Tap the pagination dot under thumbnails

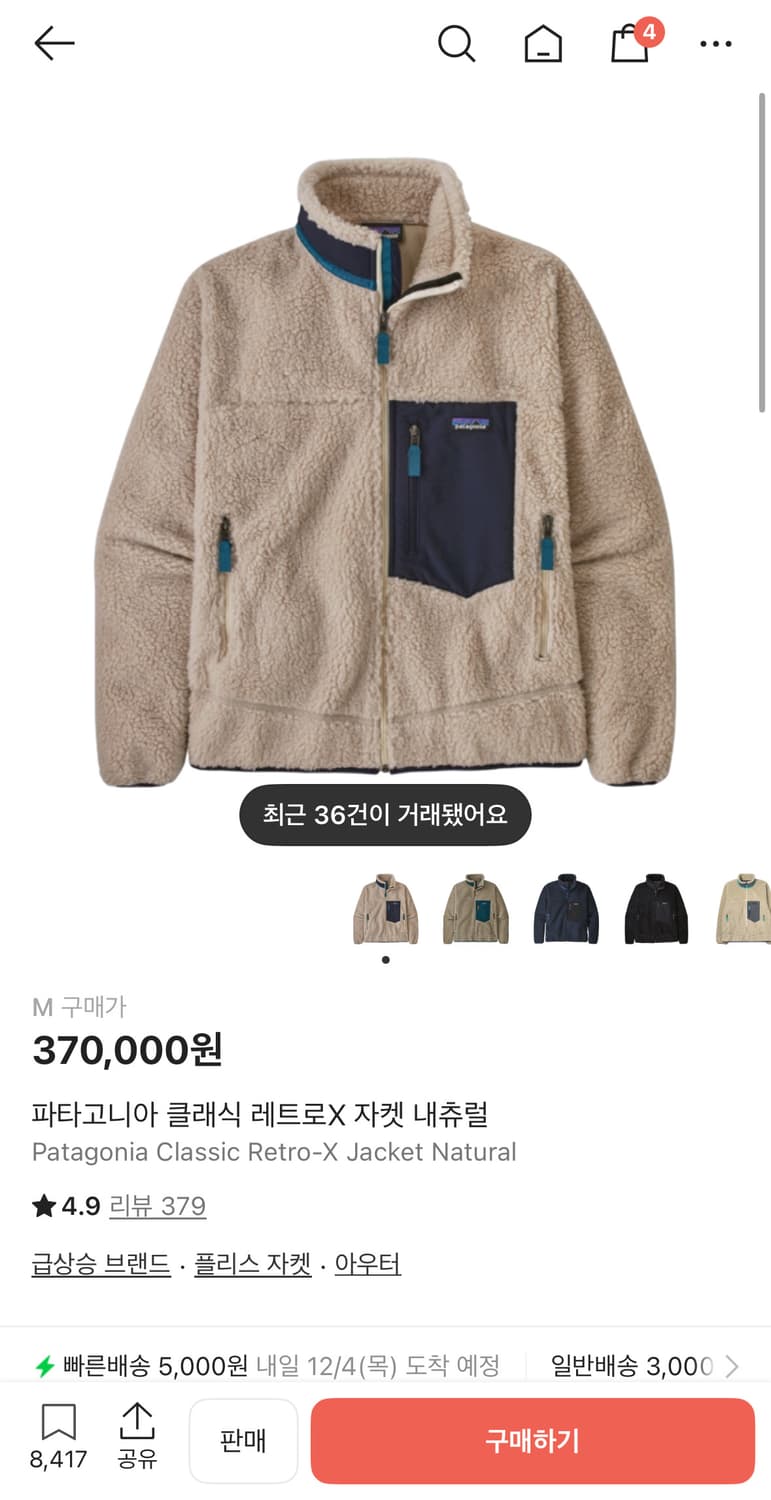coord(385,958)
